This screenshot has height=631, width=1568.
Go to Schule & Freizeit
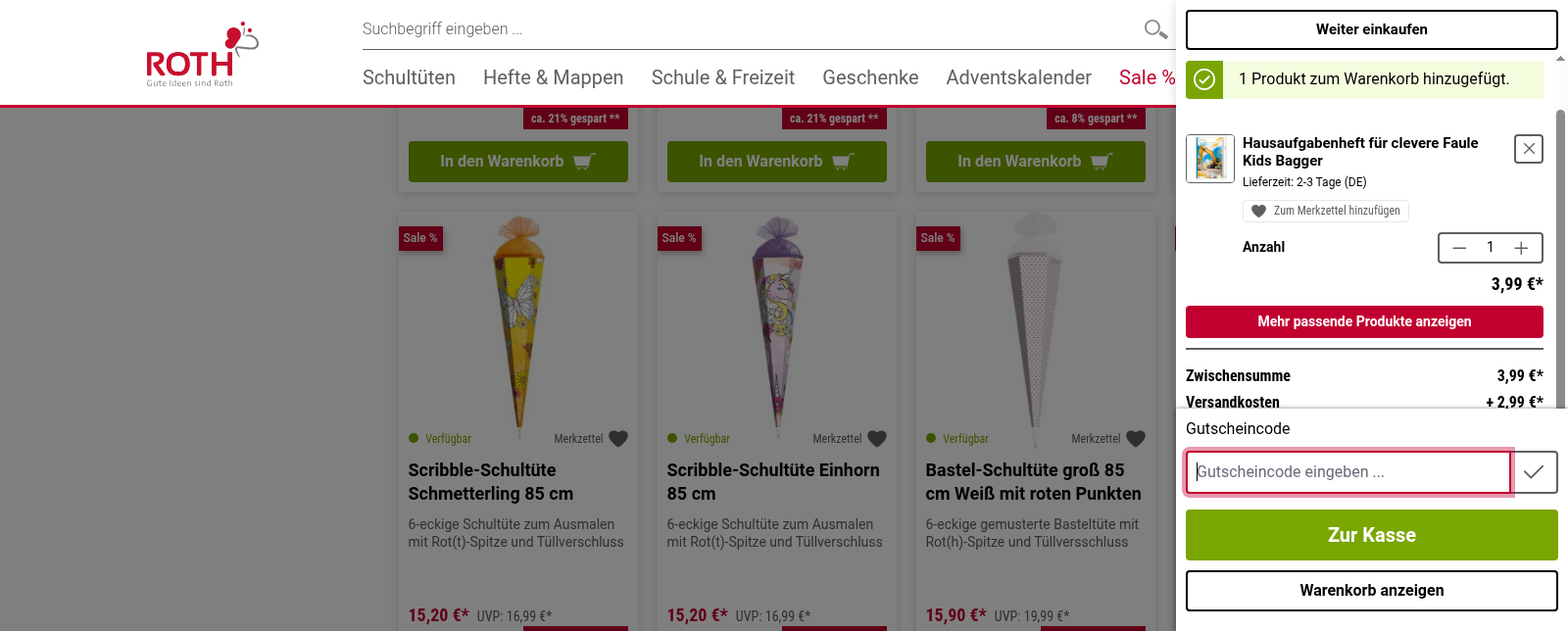coord(722,77)
